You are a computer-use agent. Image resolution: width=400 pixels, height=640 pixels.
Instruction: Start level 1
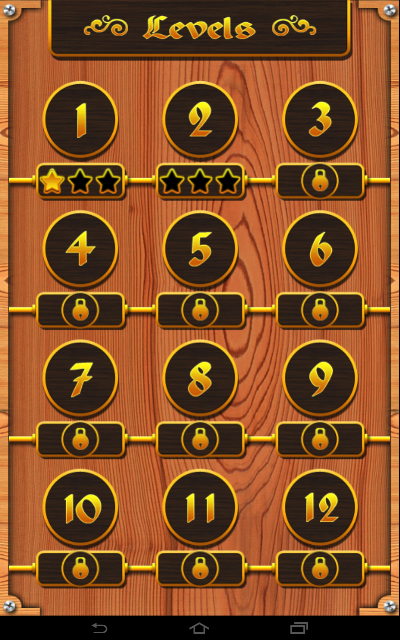click(x=80, y=120)
